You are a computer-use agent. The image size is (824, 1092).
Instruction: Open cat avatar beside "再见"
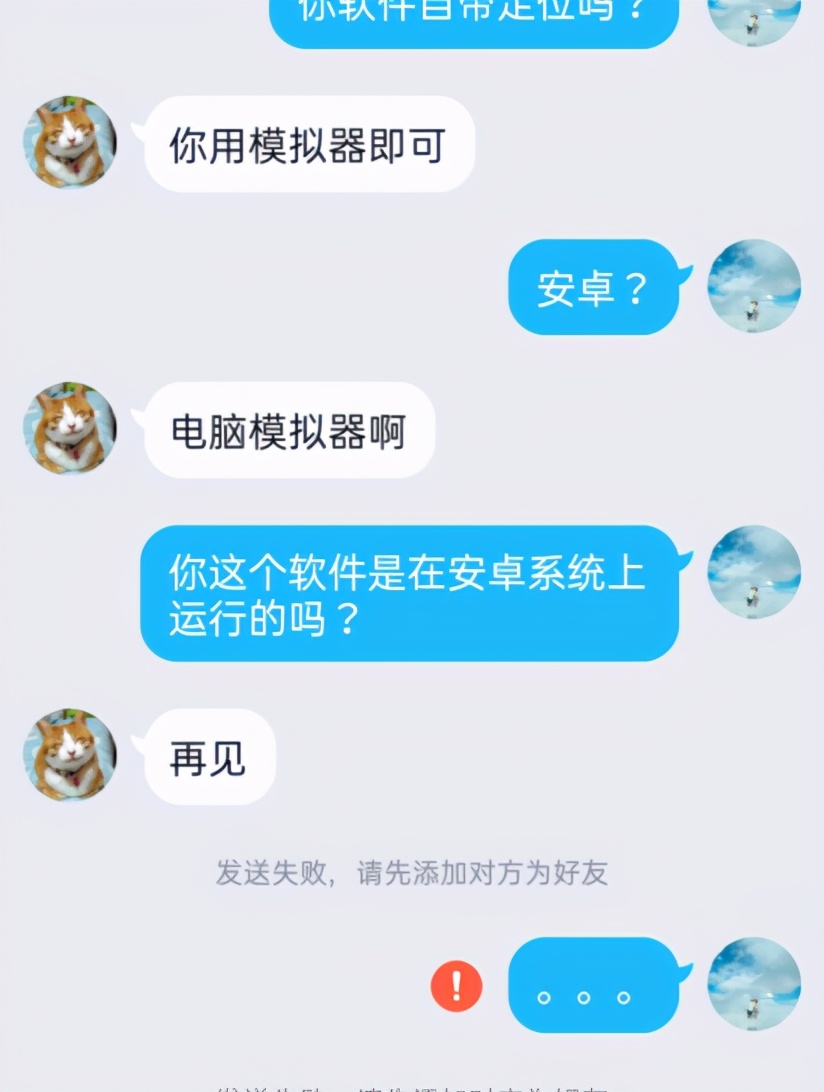click(70, 755)
